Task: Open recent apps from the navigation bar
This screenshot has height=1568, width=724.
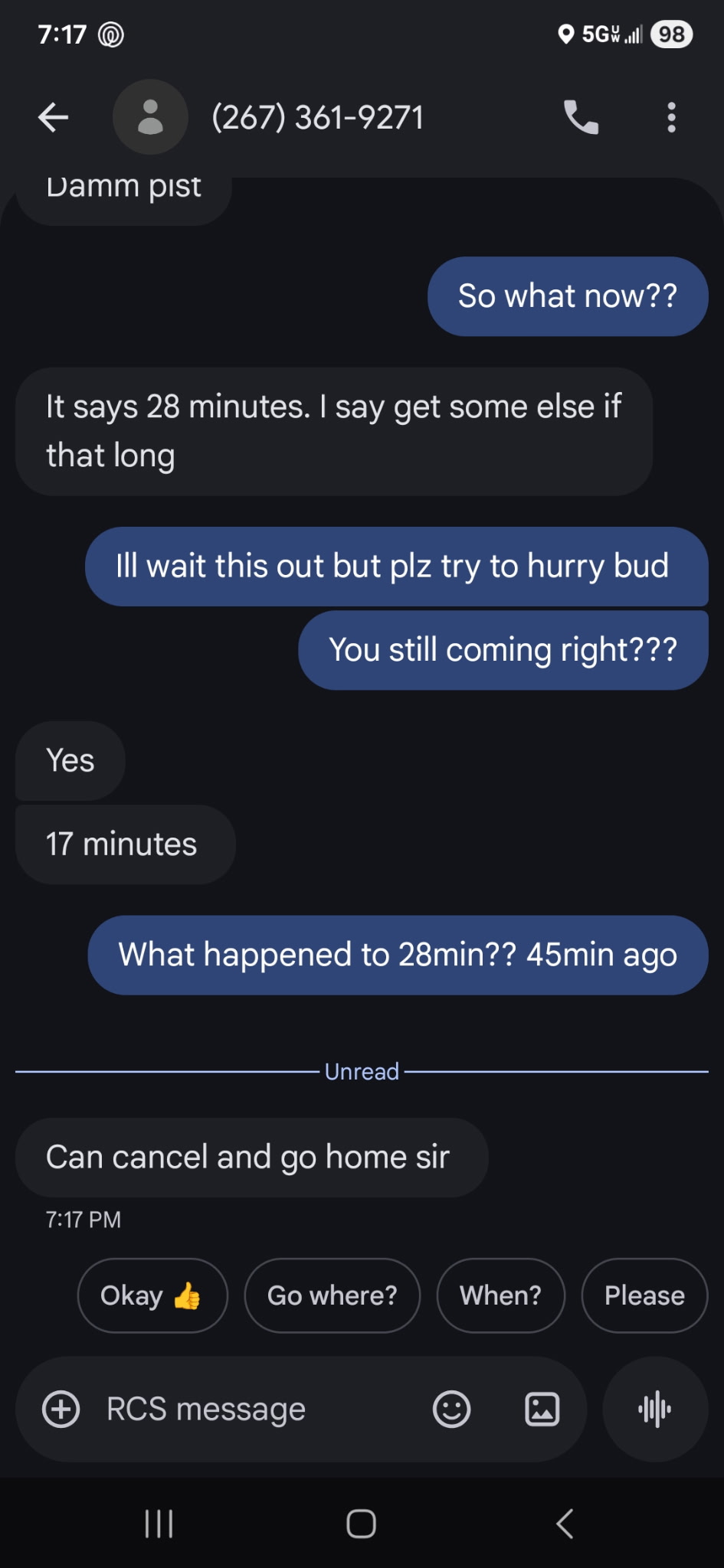Action: tap(159, 1524)
